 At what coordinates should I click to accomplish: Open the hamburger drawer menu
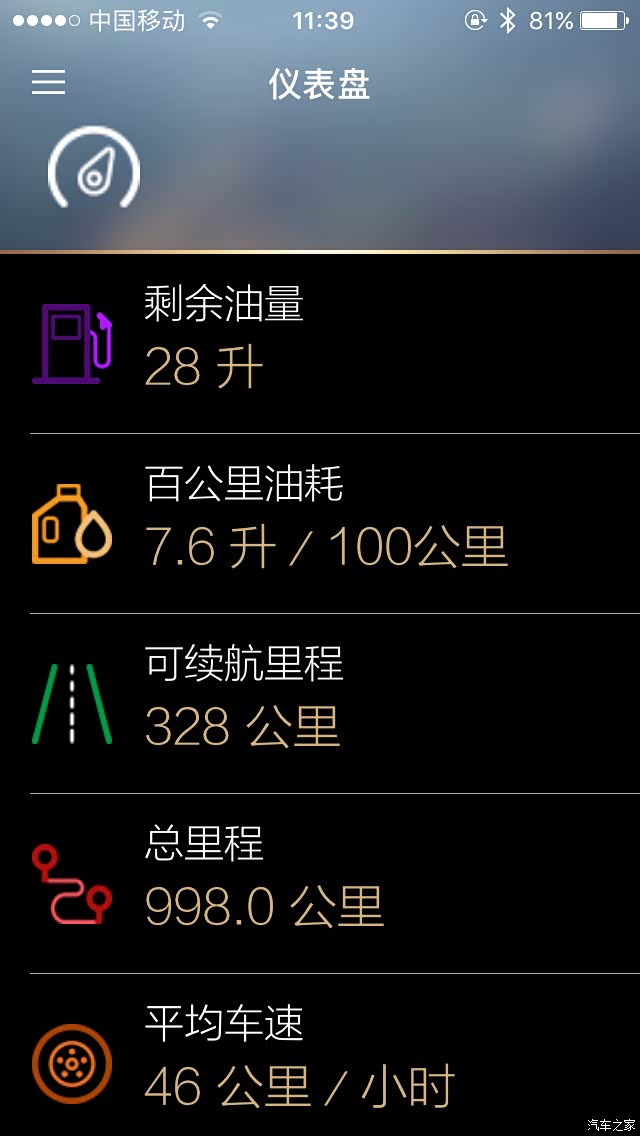(49, 82)
